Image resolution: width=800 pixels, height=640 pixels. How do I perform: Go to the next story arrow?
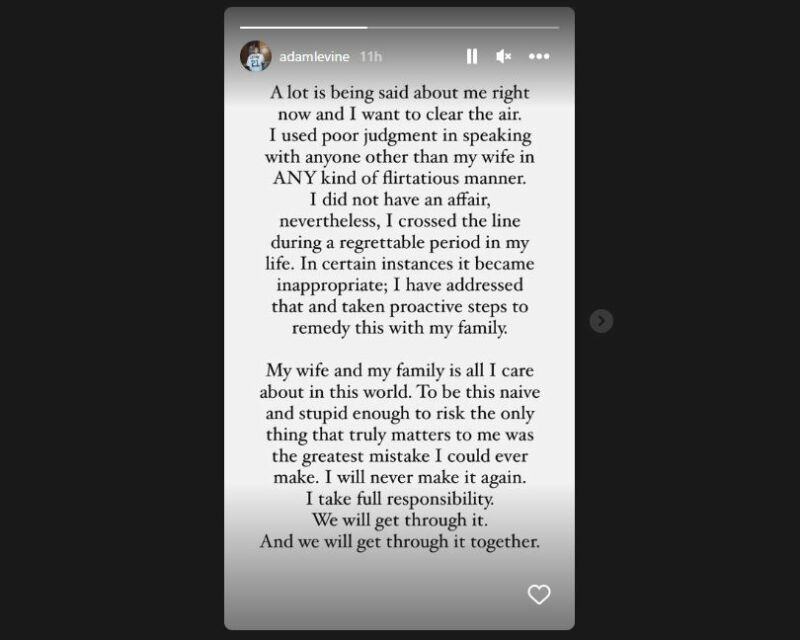pos(600,321)
